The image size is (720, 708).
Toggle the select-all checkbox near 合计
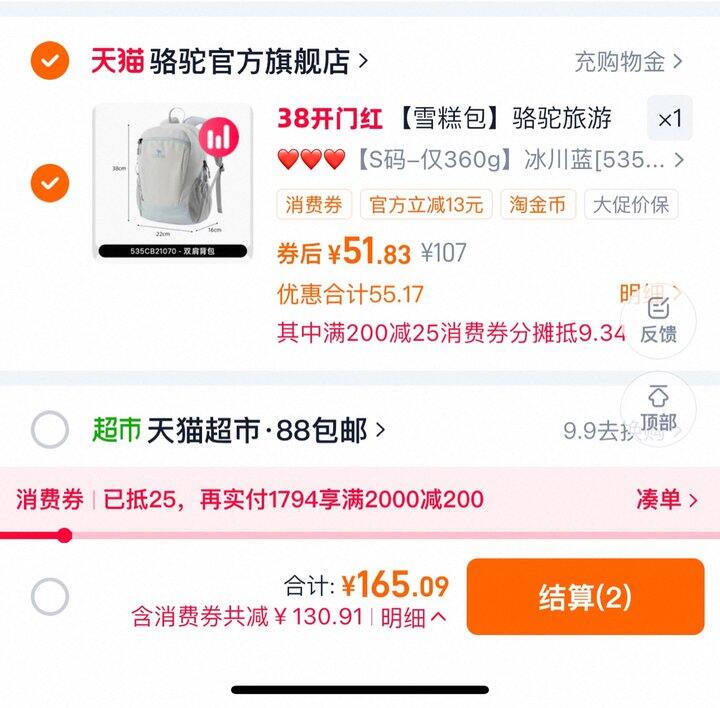coord(49,597)
